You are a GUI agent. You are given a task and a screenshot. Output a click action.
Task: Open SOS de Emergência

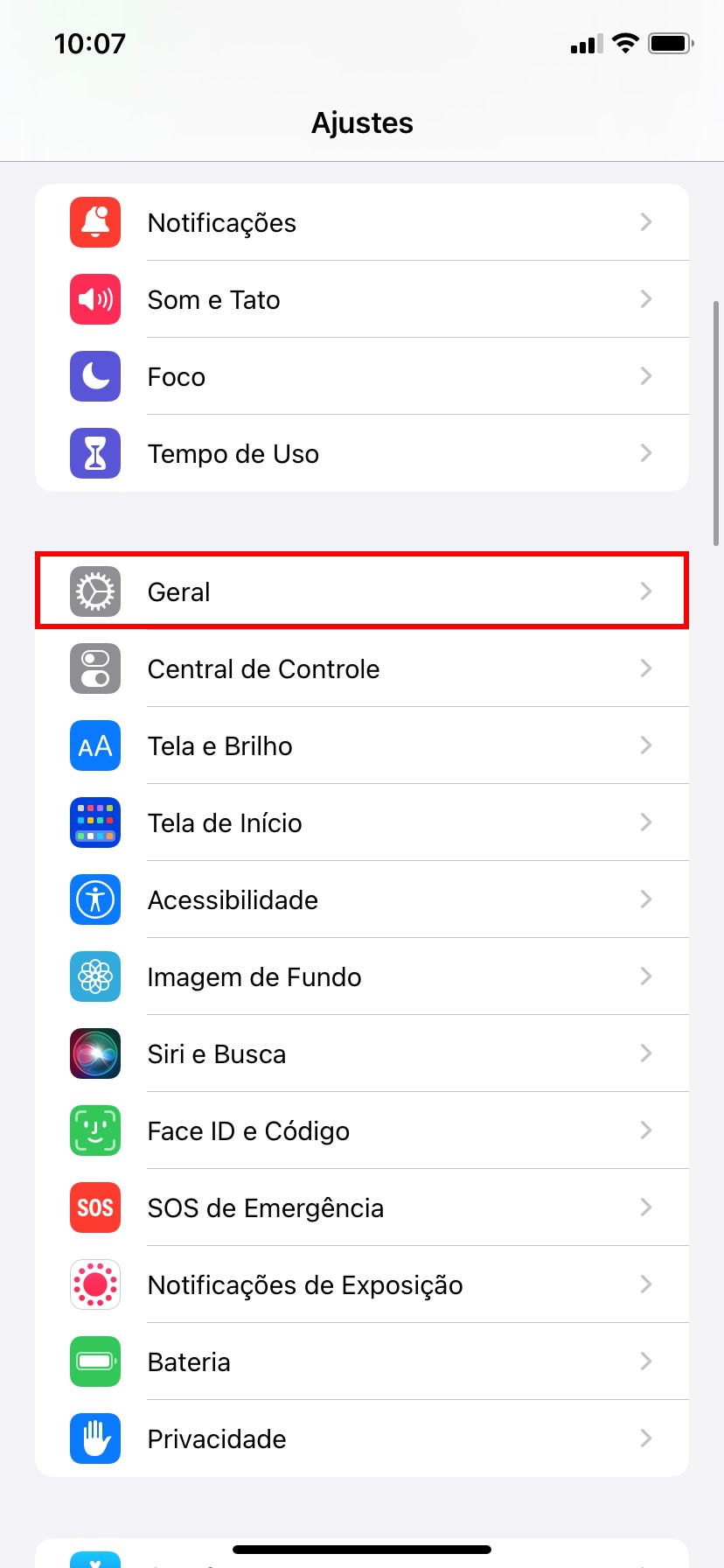362,1208
